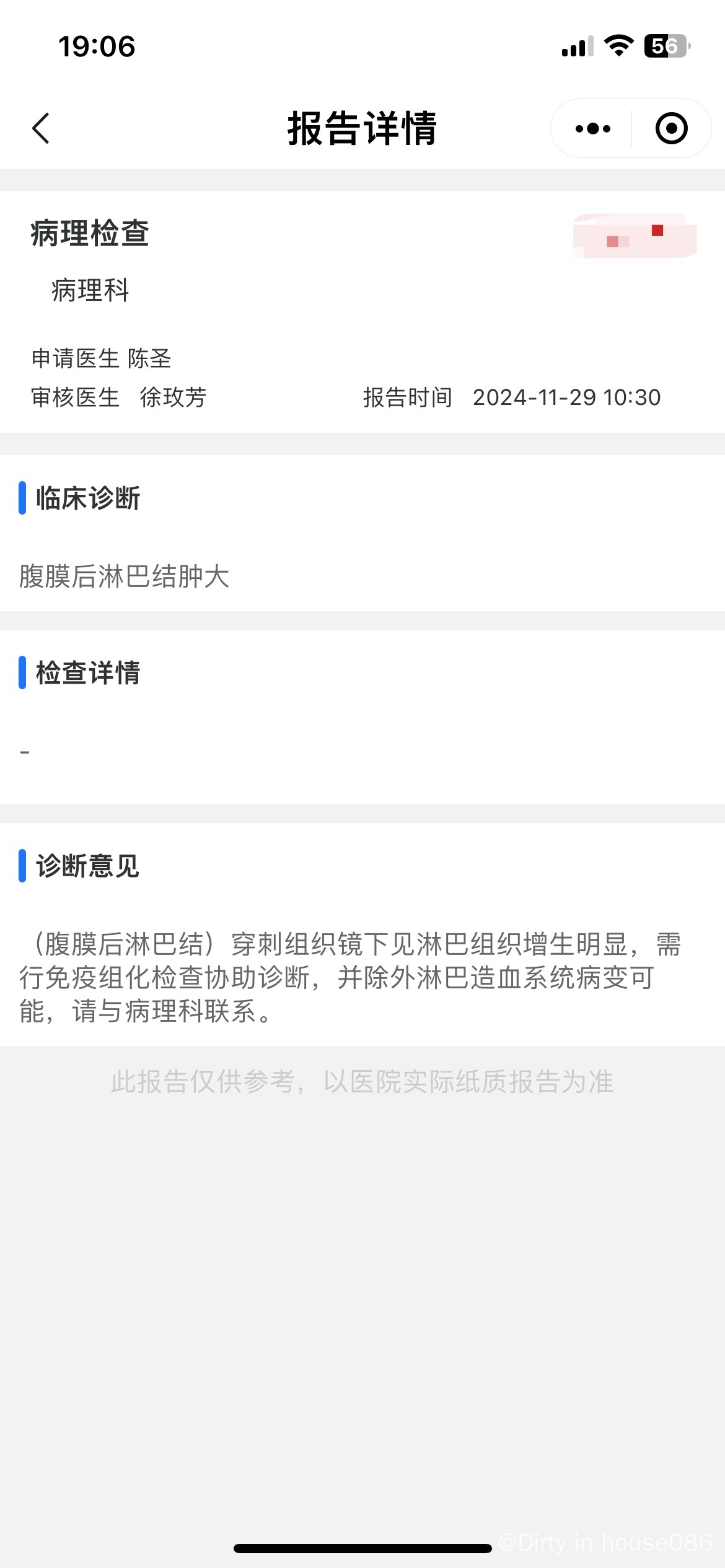Open the mini program more options menu
Viewport: 725px width, 1568px height.
(592, 129)
